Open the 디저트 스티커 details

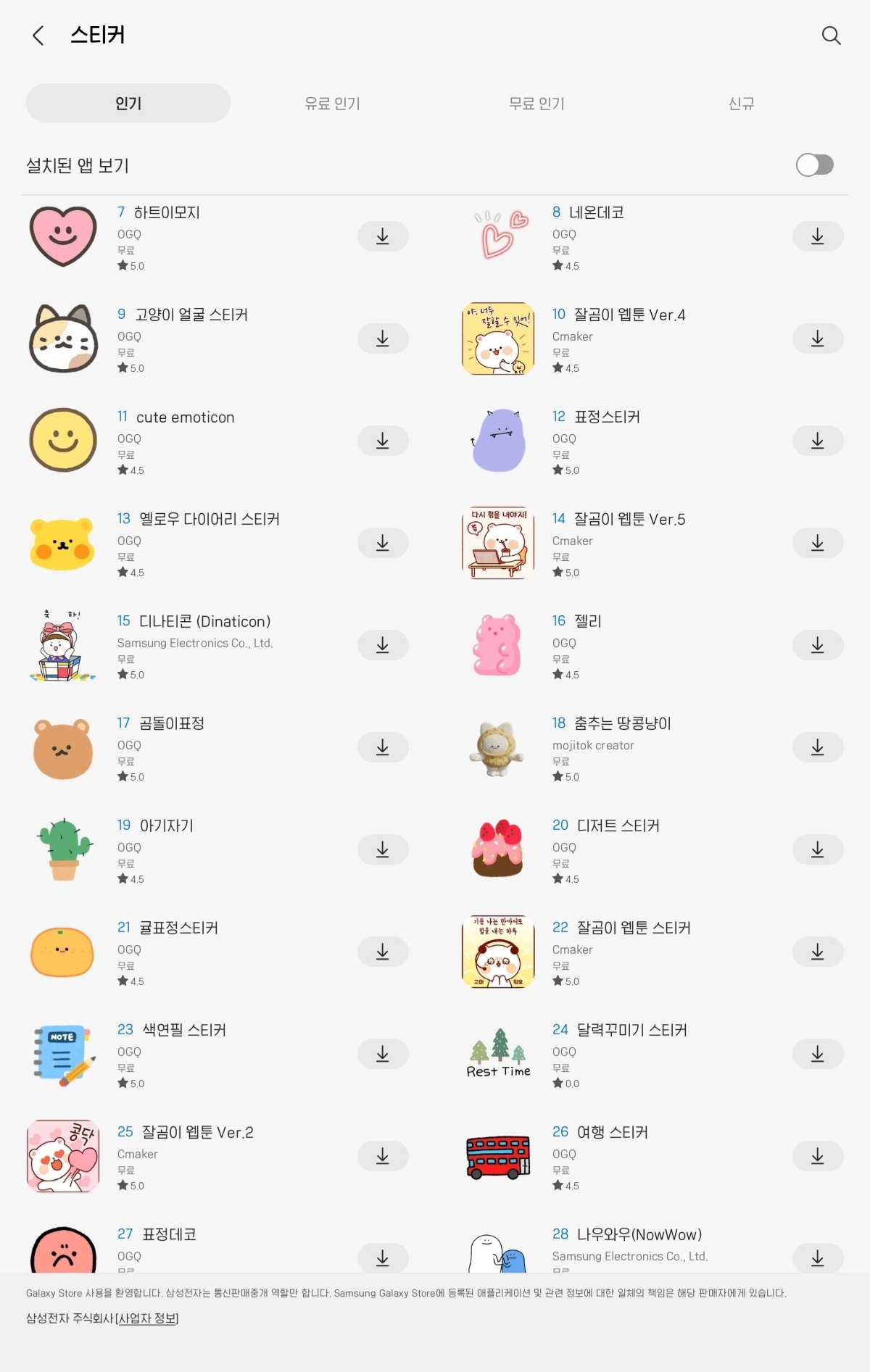point(618,826)
